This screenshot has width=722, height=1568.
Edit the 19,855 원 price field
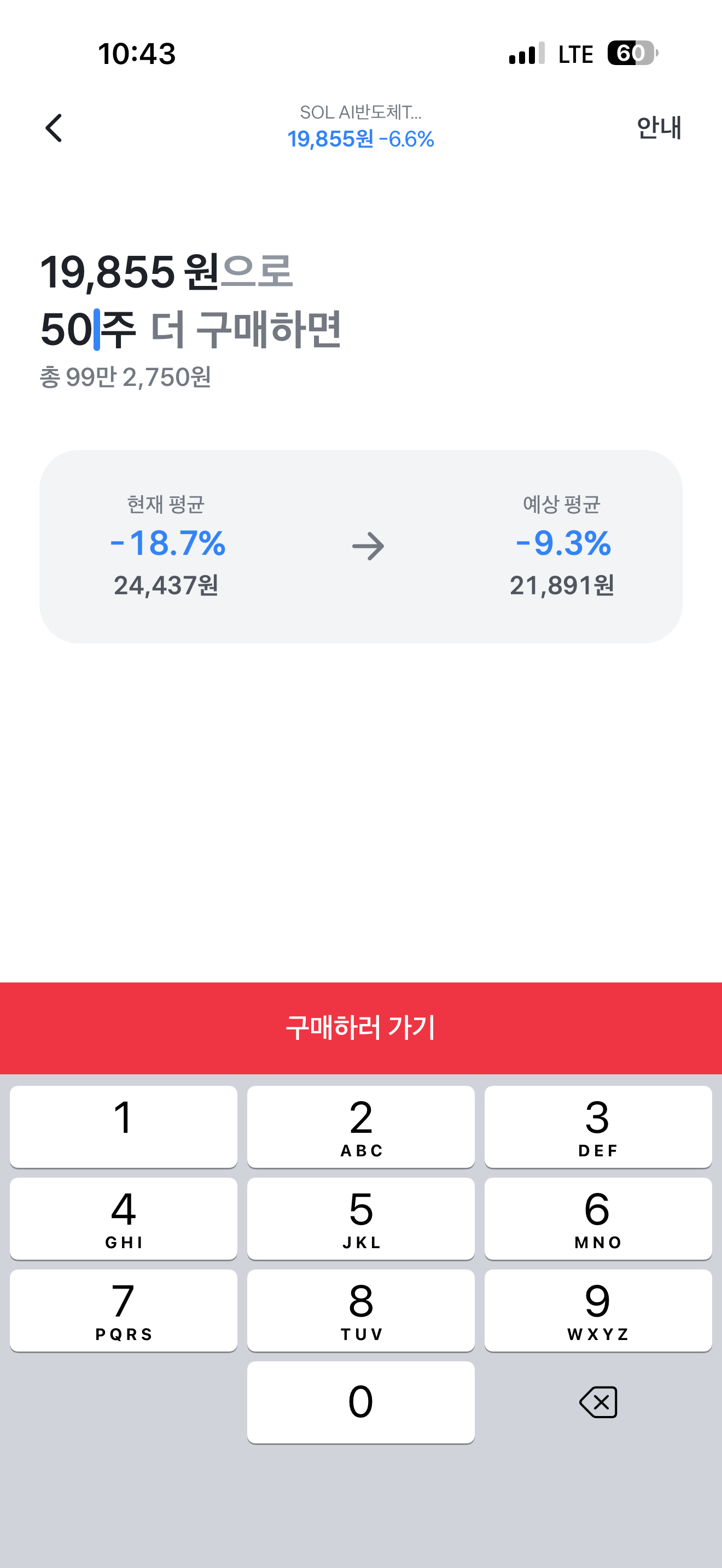[129, 272]
